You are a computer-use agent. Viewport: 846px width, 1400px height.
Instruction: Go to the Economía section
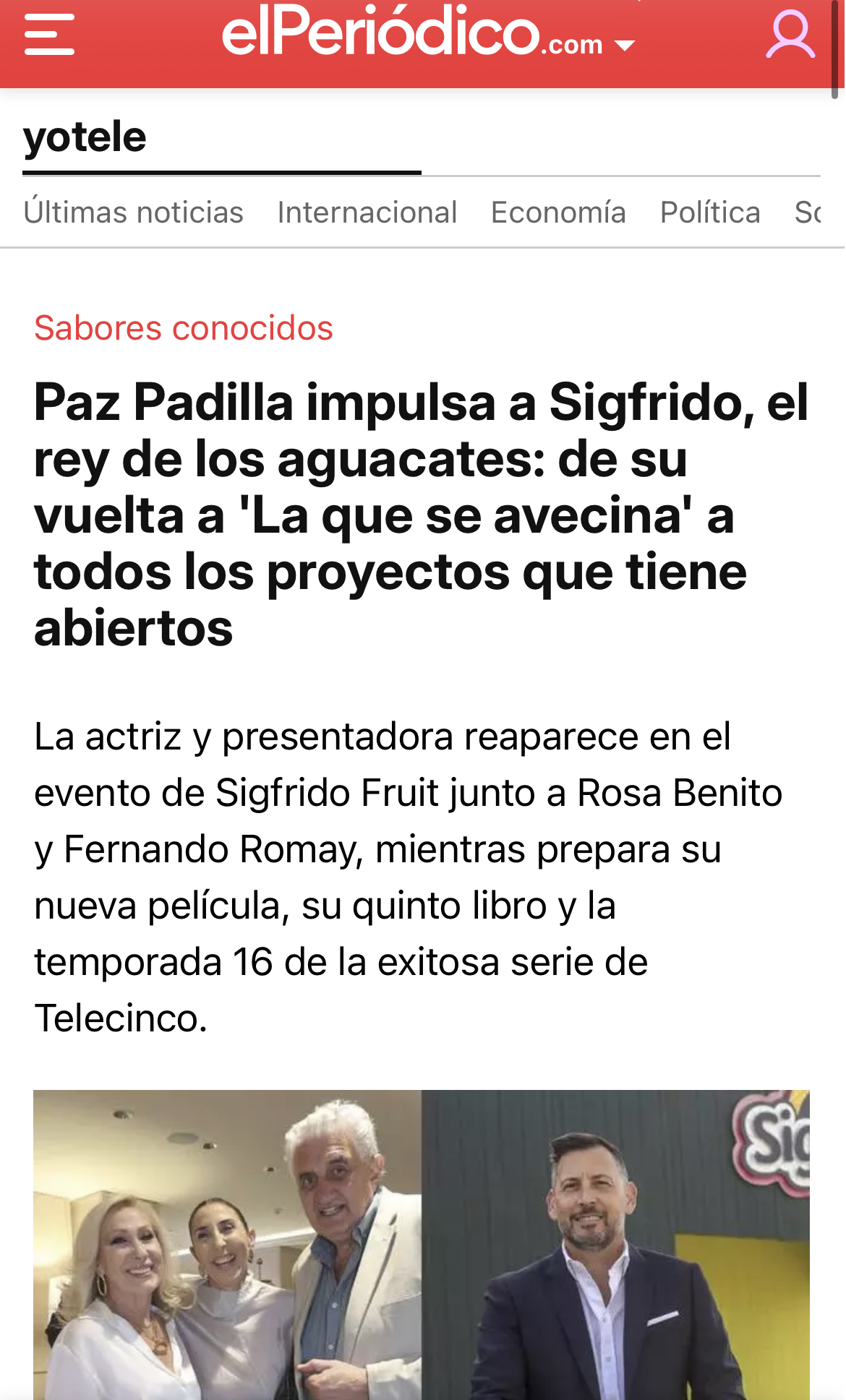click(557, 212)
